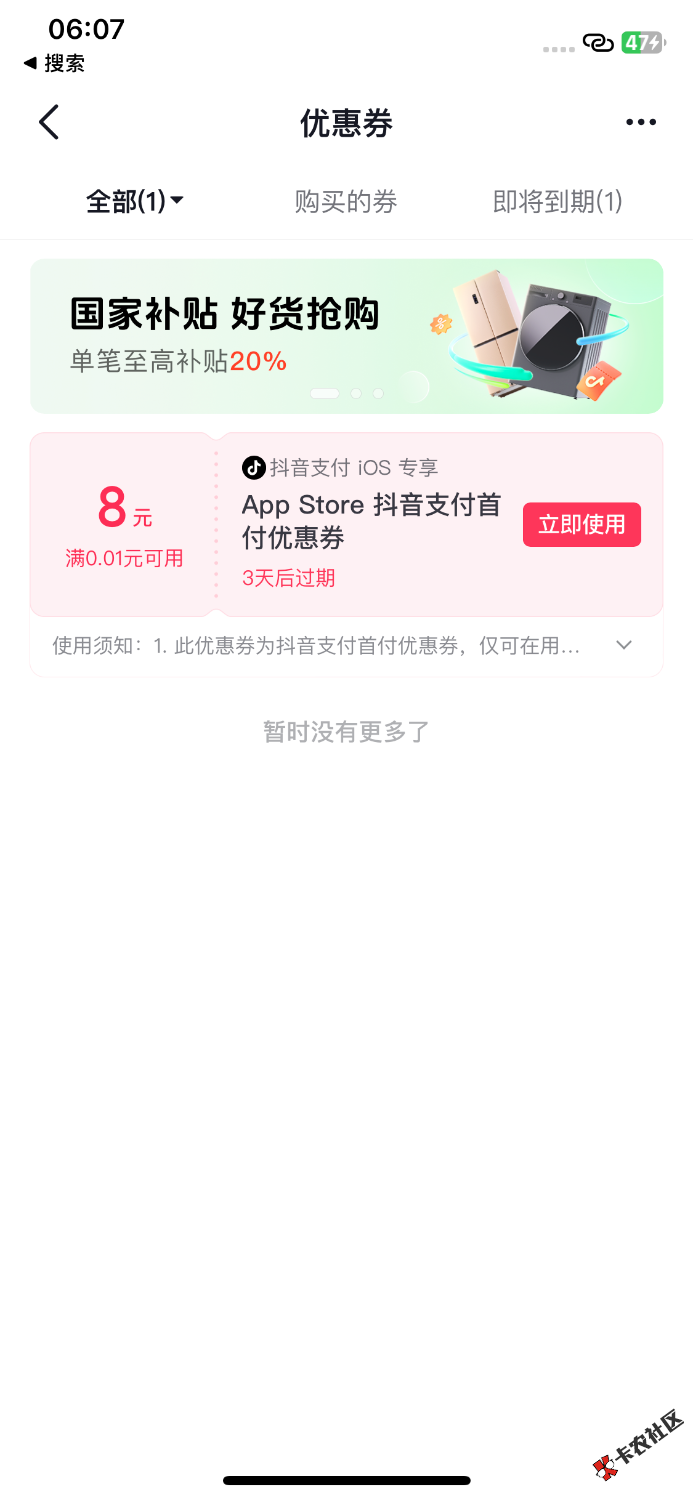The image size is (693, 1500).
Task: Open the three-dot overflow menu
Action: (640, 122)
